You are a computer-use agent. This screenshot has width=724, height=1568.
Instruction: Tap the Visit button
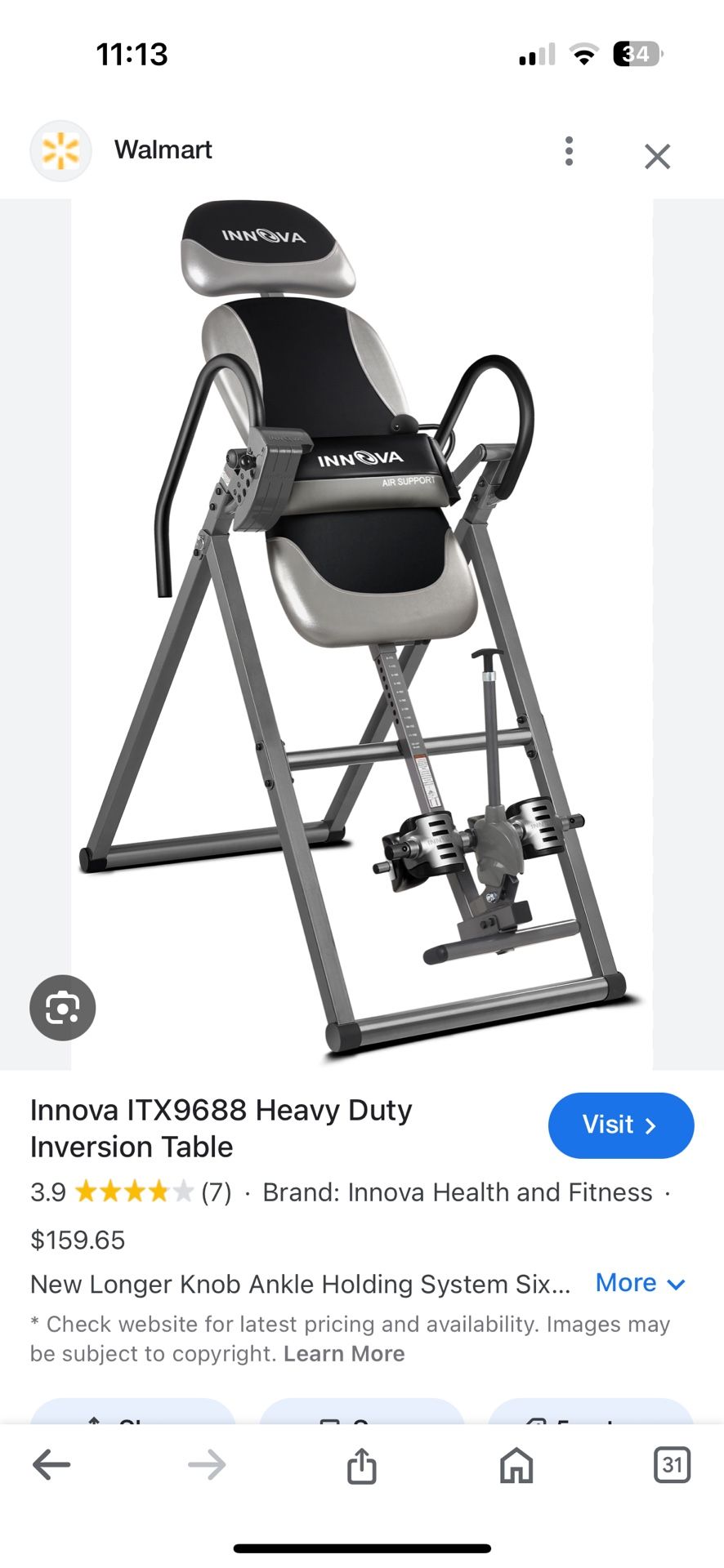[621, 1125]
